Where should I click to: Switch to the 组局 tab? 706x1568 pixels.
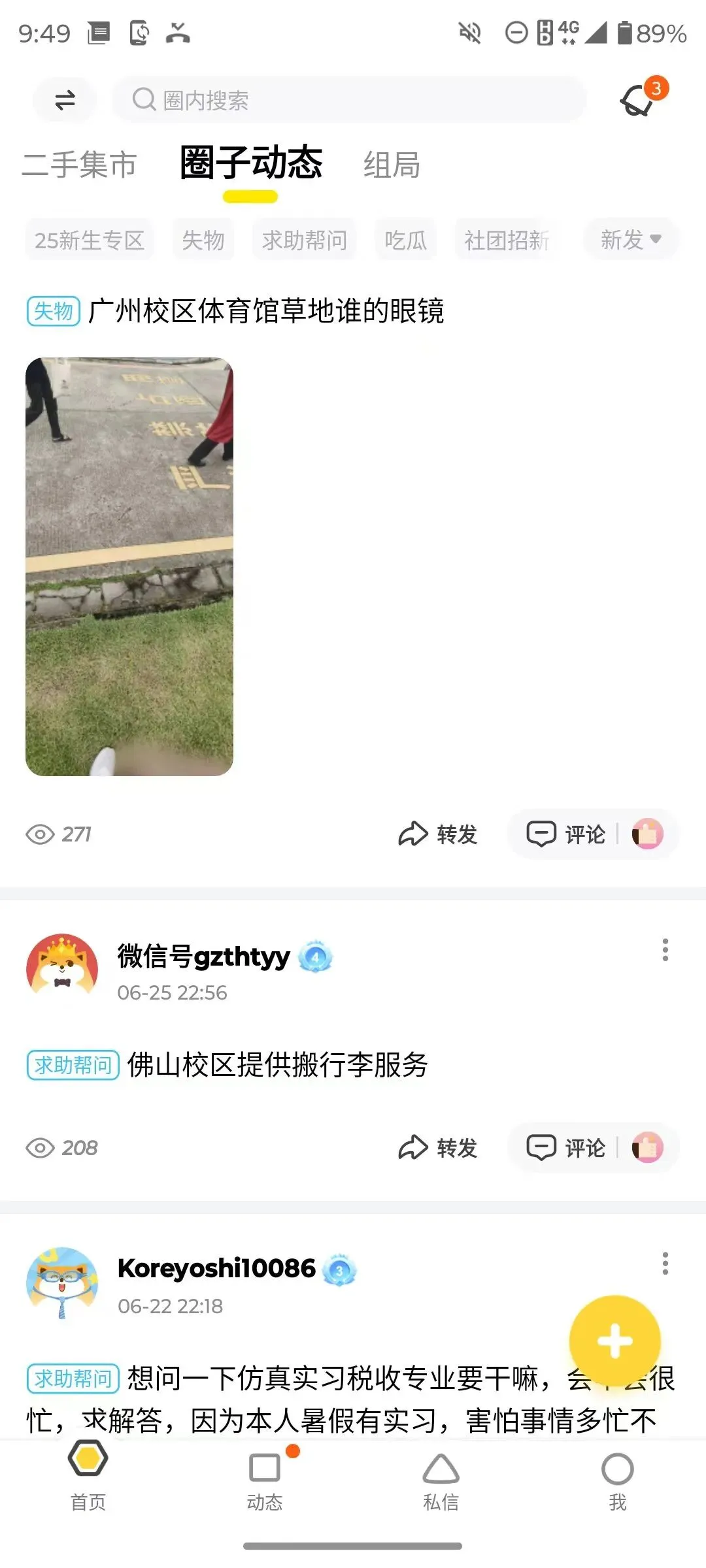pyautogui.click(x=392, y=165)
